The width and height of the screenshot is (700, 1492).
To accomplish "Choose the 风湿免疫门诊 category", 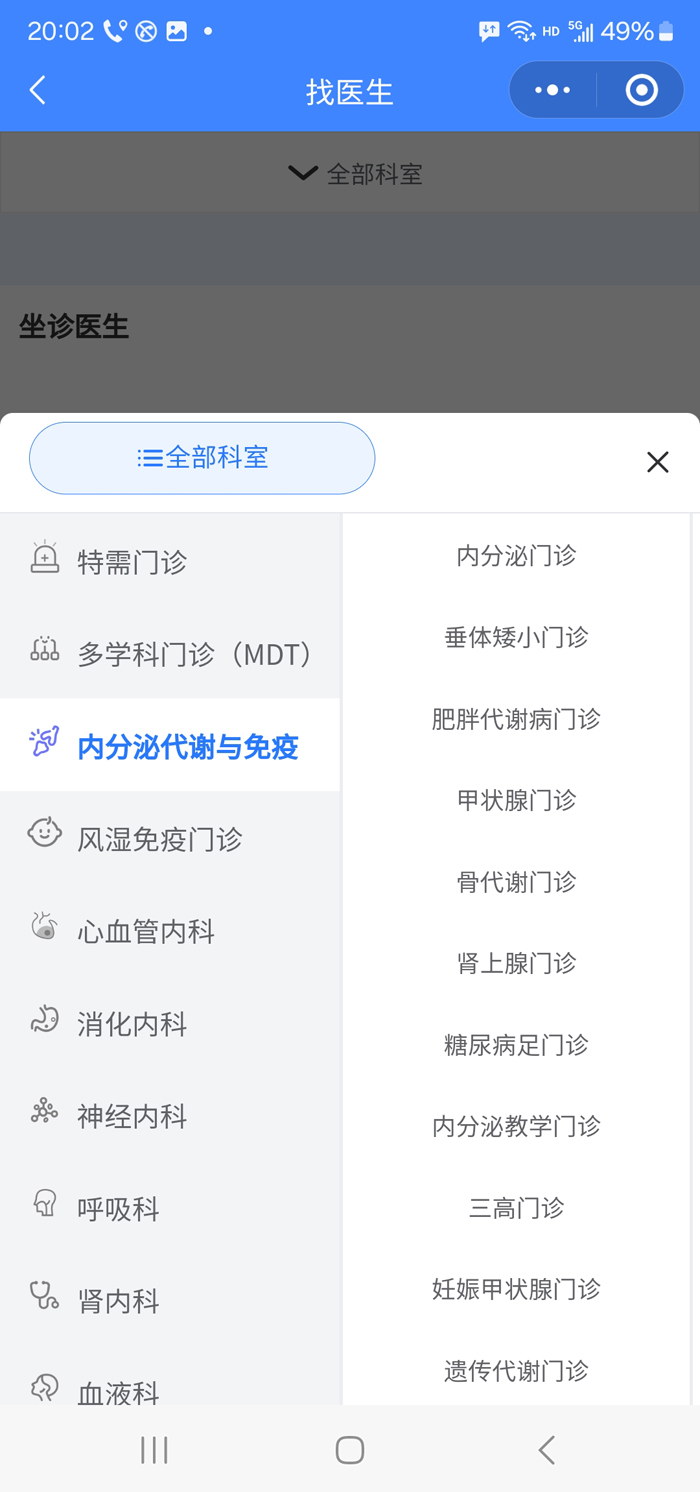I will click(x=160, y=839).
